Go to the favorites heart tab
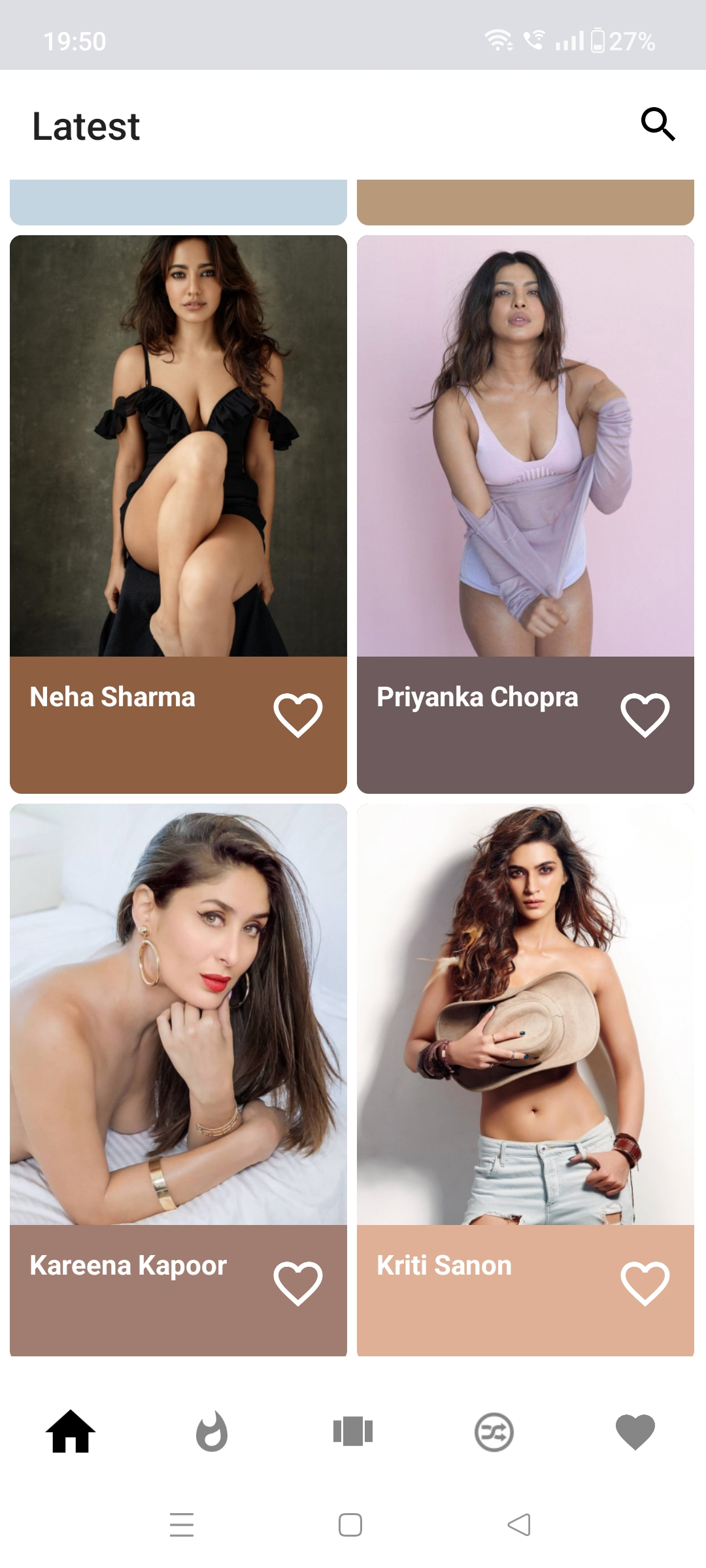Screen dimensions: 706x1568 click(x=635, y=1431)
